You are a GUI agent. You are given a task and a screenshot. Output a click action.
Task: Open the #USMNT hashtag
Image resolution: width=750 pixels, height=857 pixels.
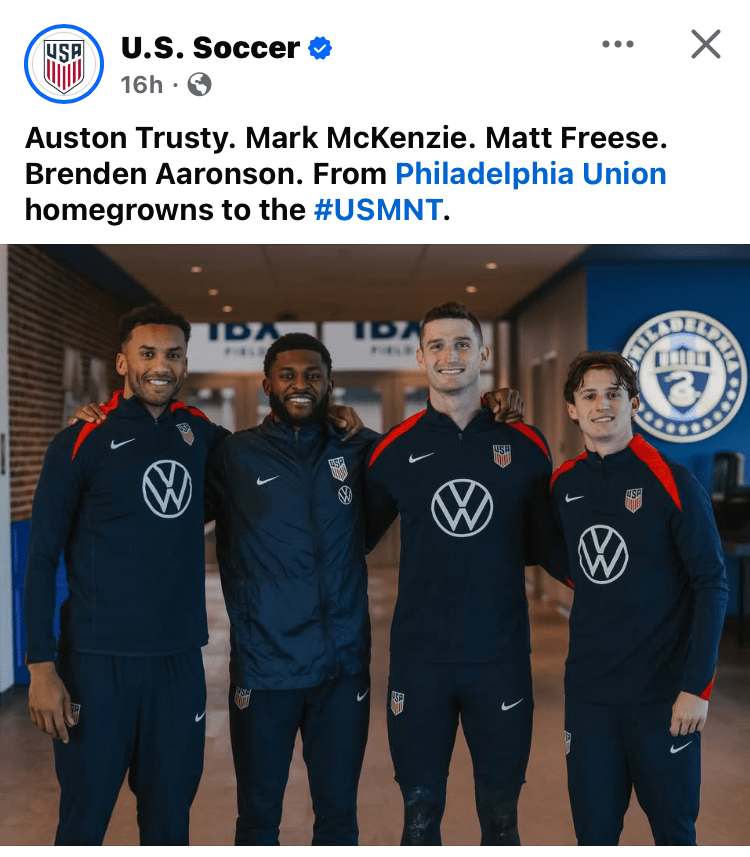coord(377,210)
